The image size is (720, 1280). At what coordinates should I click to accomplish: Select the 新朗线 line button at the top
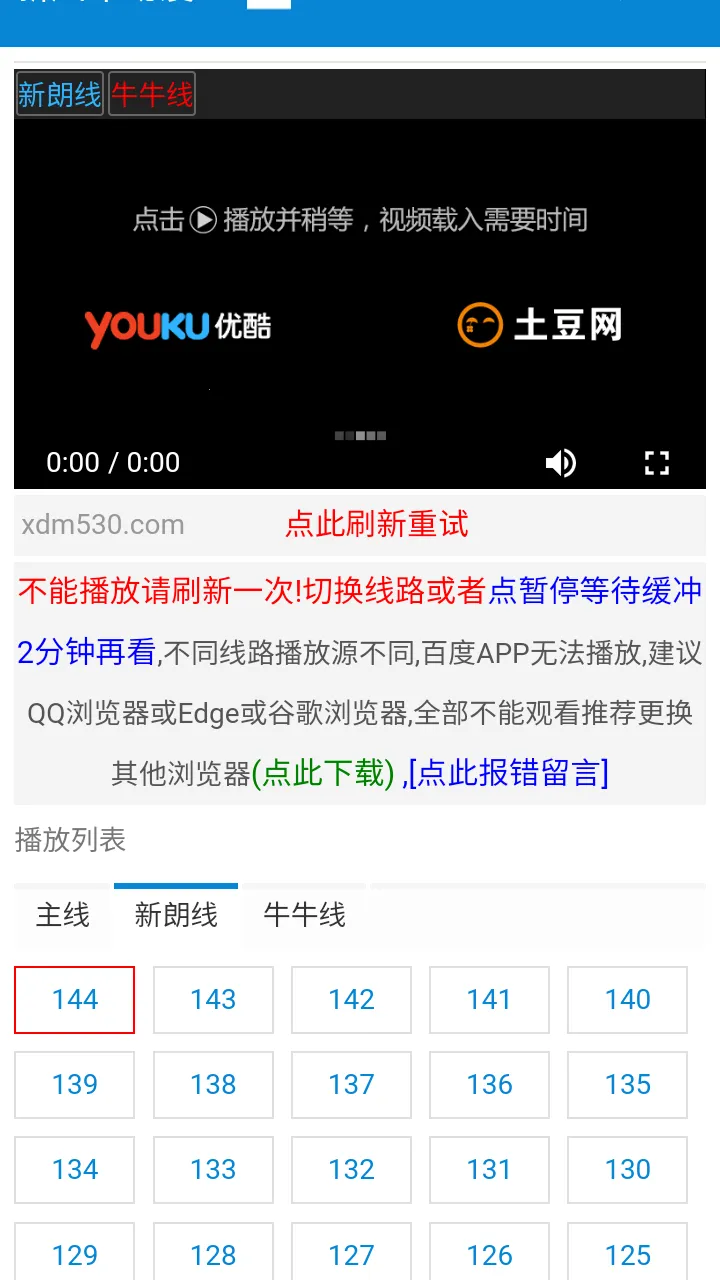(x=59, y=93)
